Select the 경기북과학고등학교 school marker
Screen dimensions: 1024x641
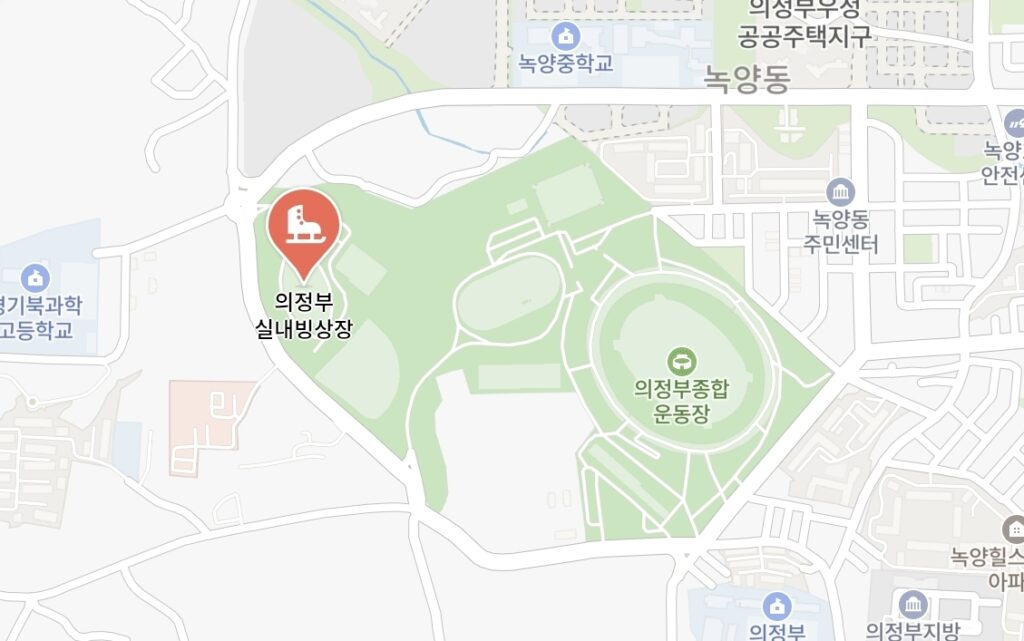36,277
